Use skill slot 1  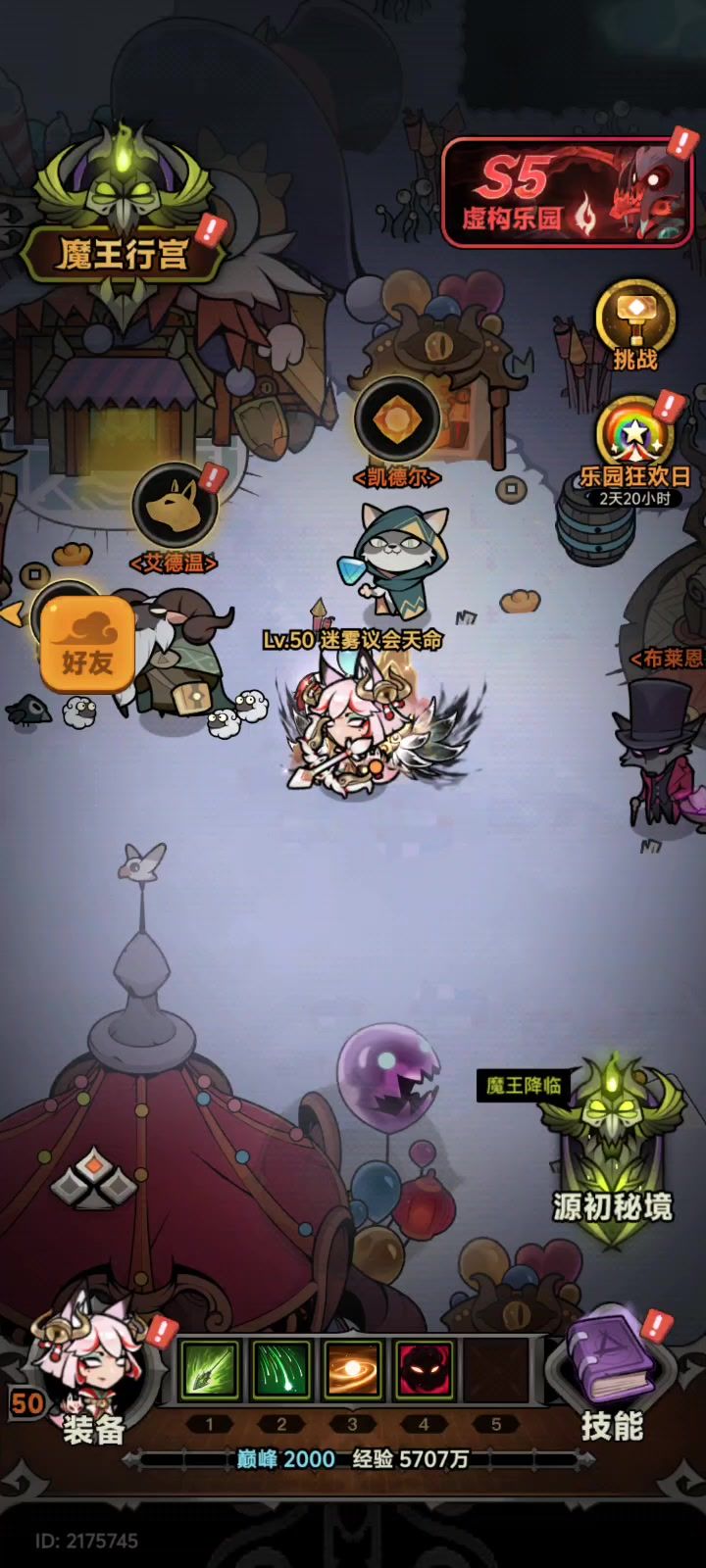point(210,1369)
